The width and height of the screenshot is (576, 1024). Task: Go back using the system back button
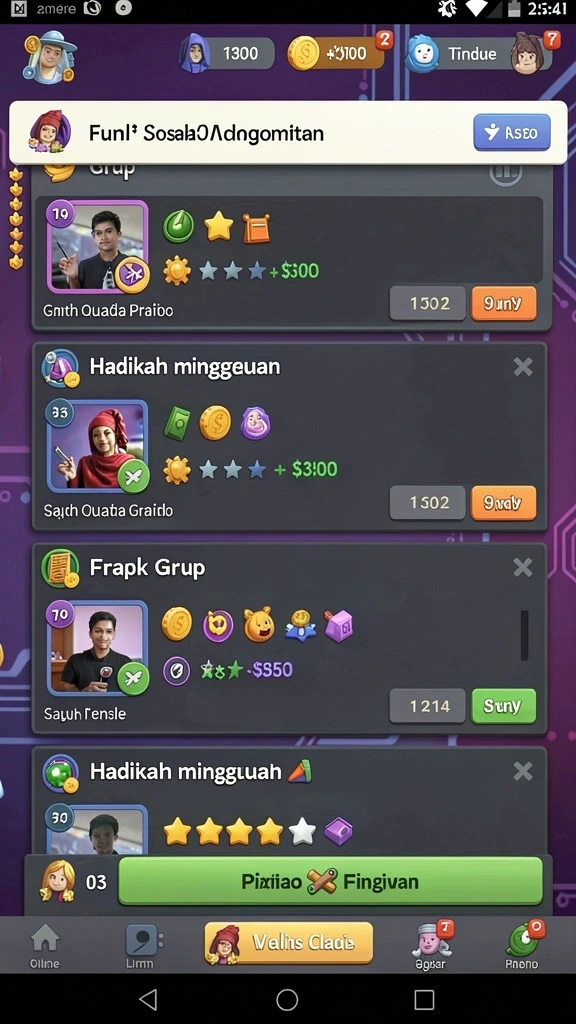pos(149,999)
